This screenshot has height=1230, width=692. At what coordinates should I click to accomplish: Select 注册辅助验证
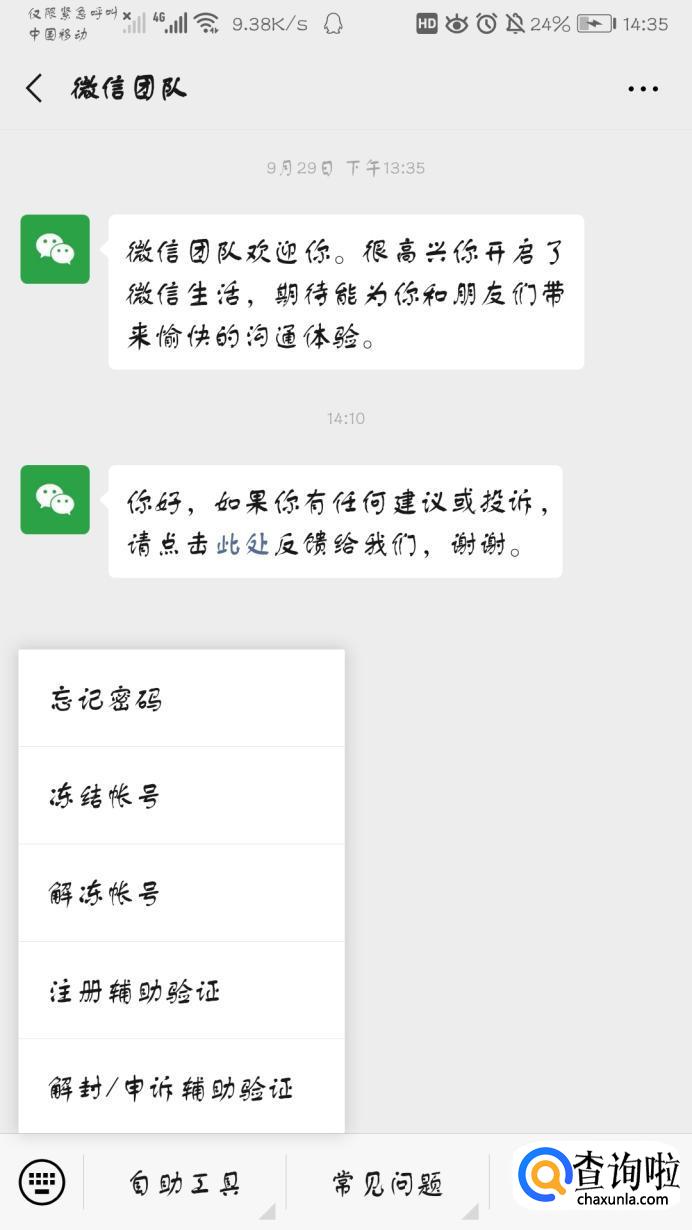click(181, 991)
